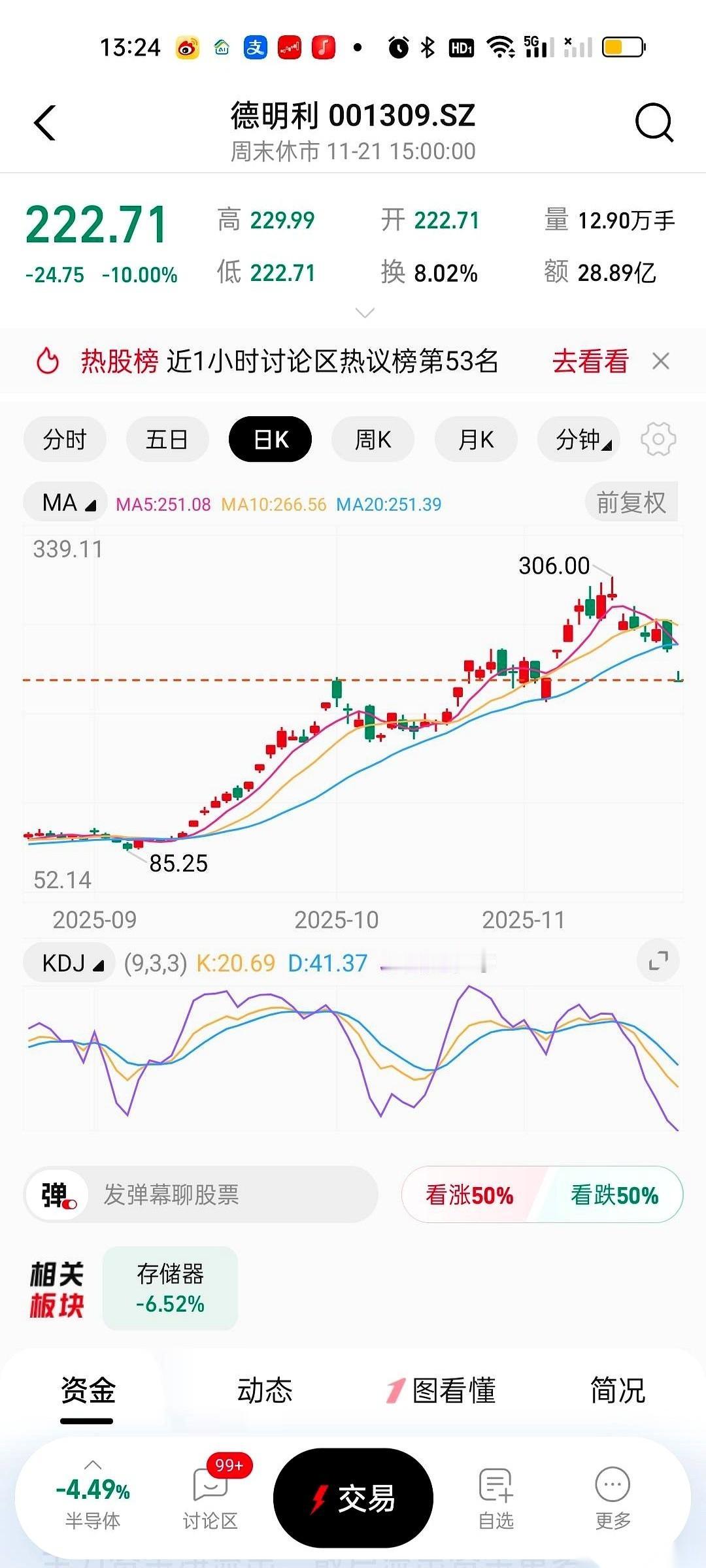Switch to the 五日 chart tab

point(167,439)
